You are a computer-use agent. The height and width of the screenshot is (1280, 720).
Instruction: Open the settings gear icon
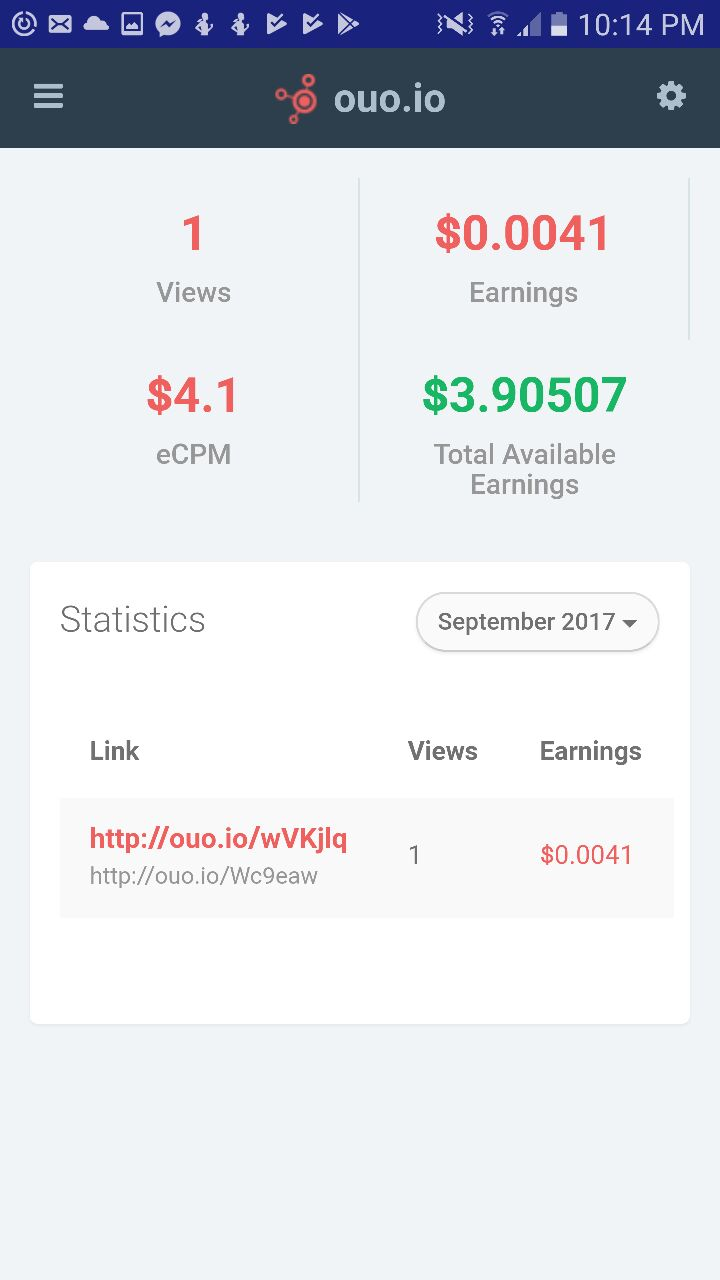tap(671, 96)
